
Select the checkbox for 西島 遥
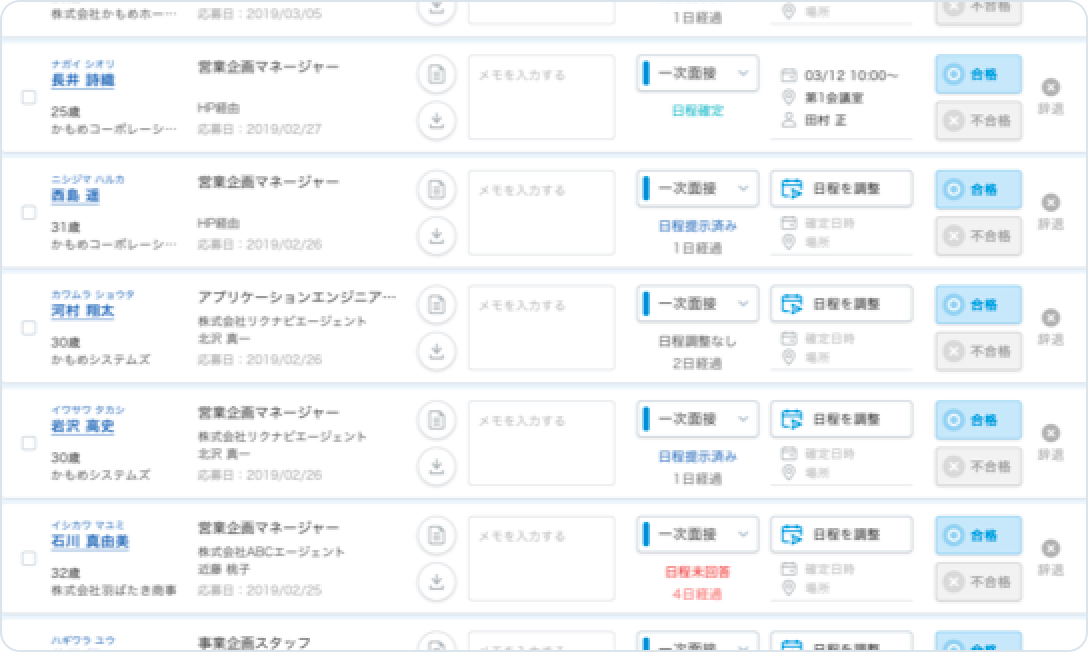pos(29,212)
